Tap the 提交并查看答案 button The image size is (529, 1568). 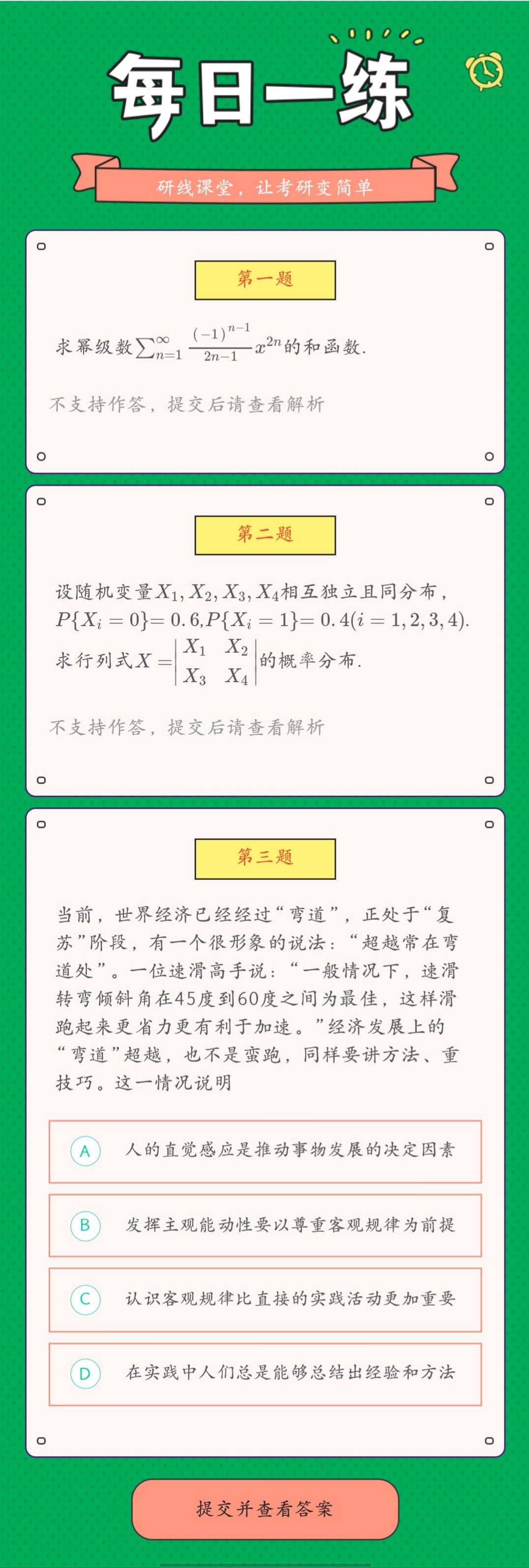(x=265, y=1508)
